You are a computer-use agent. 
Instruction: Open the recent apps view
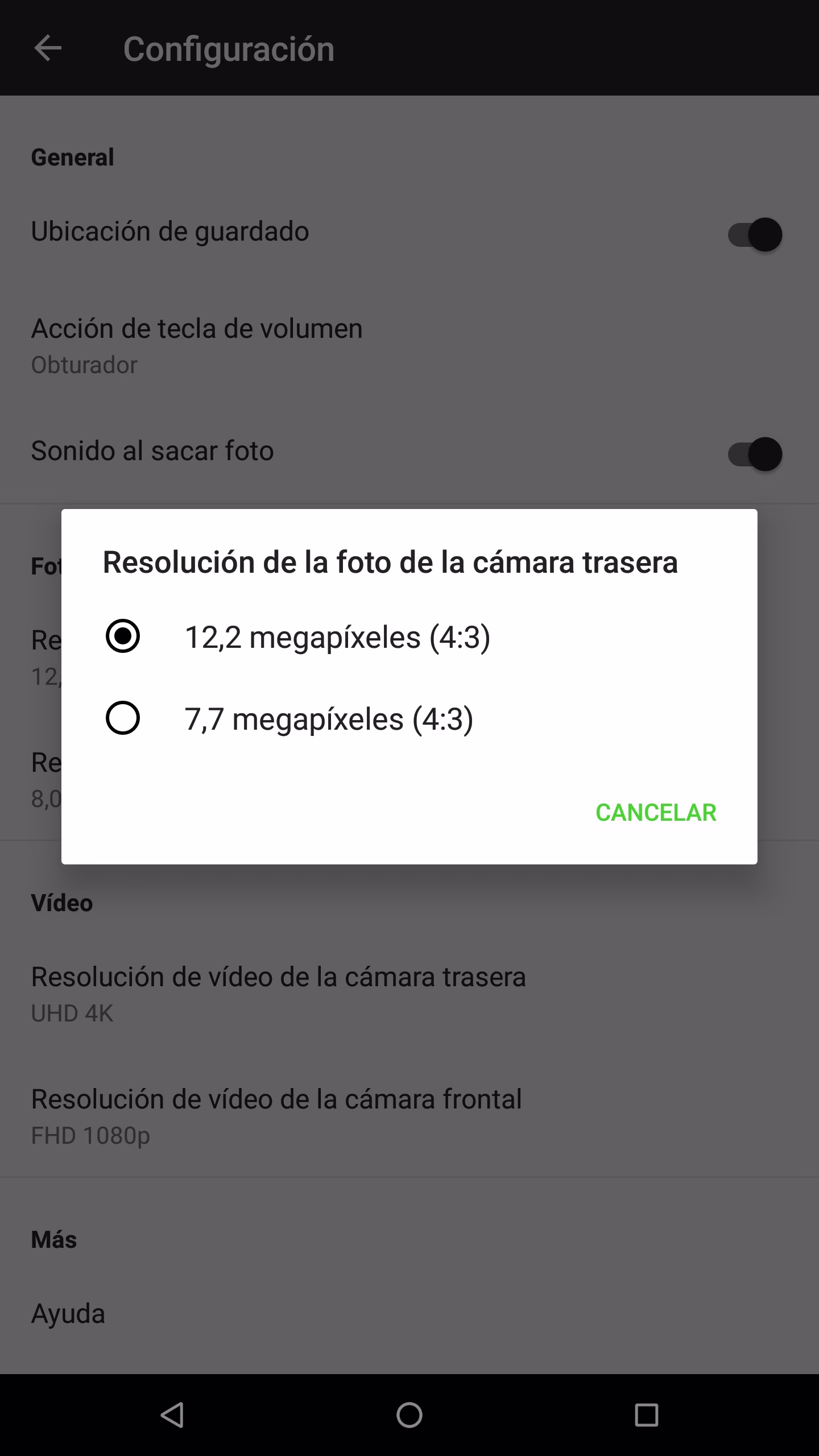coord(647,1414)
